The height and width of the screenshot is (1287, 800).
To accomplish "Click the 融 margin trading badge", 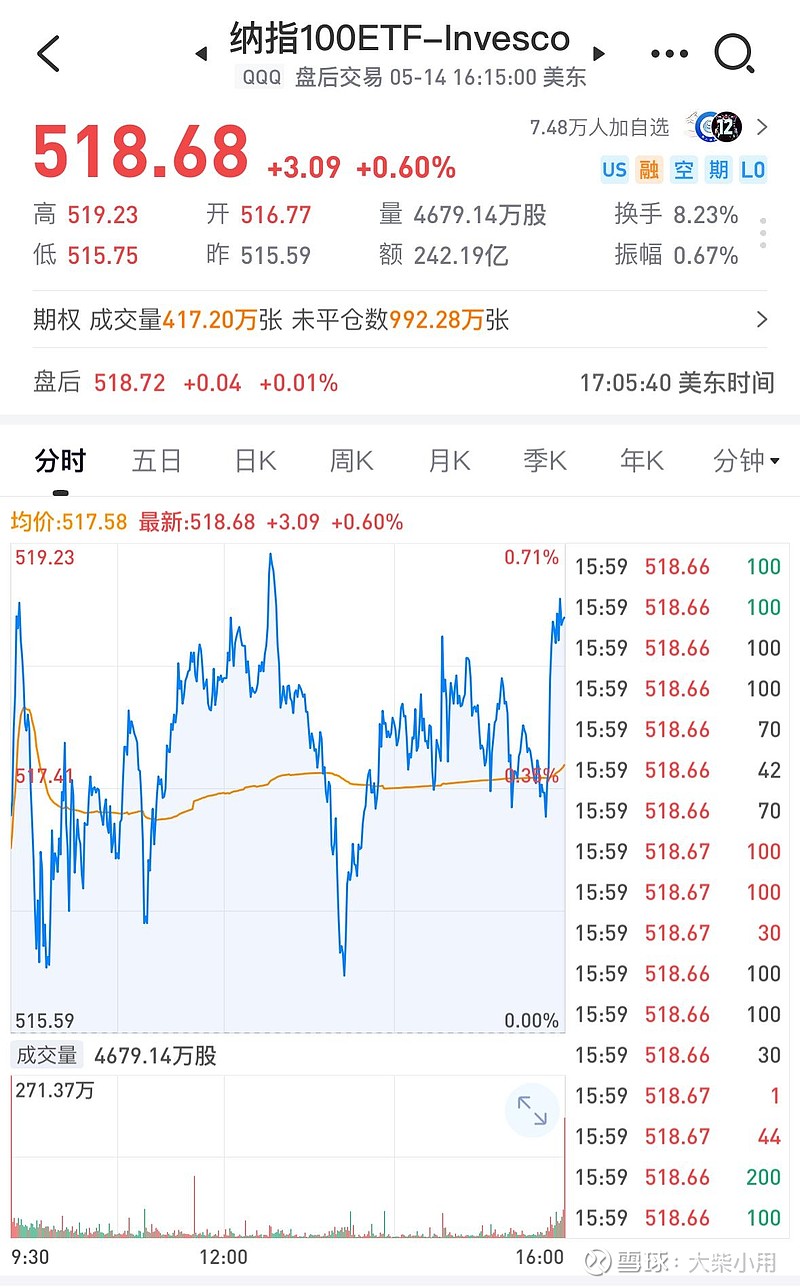I will point(648,170).
